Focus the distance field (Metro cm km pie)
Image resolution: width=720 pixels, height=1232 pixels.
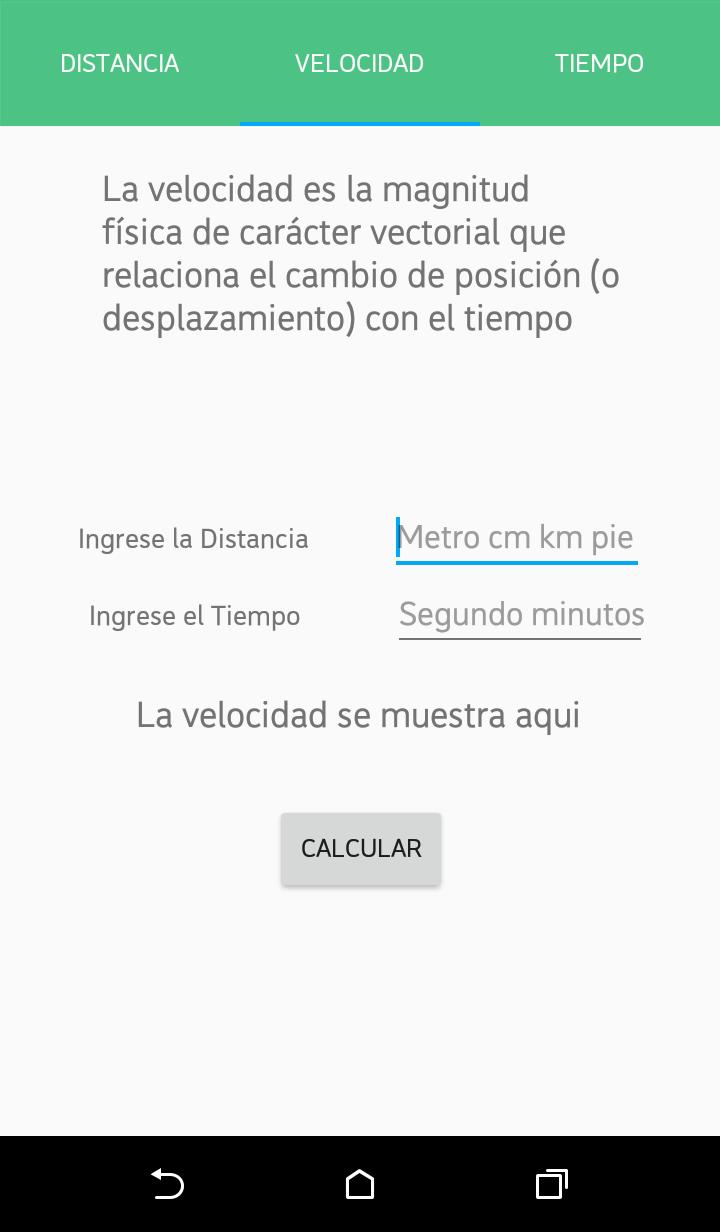click(x=516, y=538)
